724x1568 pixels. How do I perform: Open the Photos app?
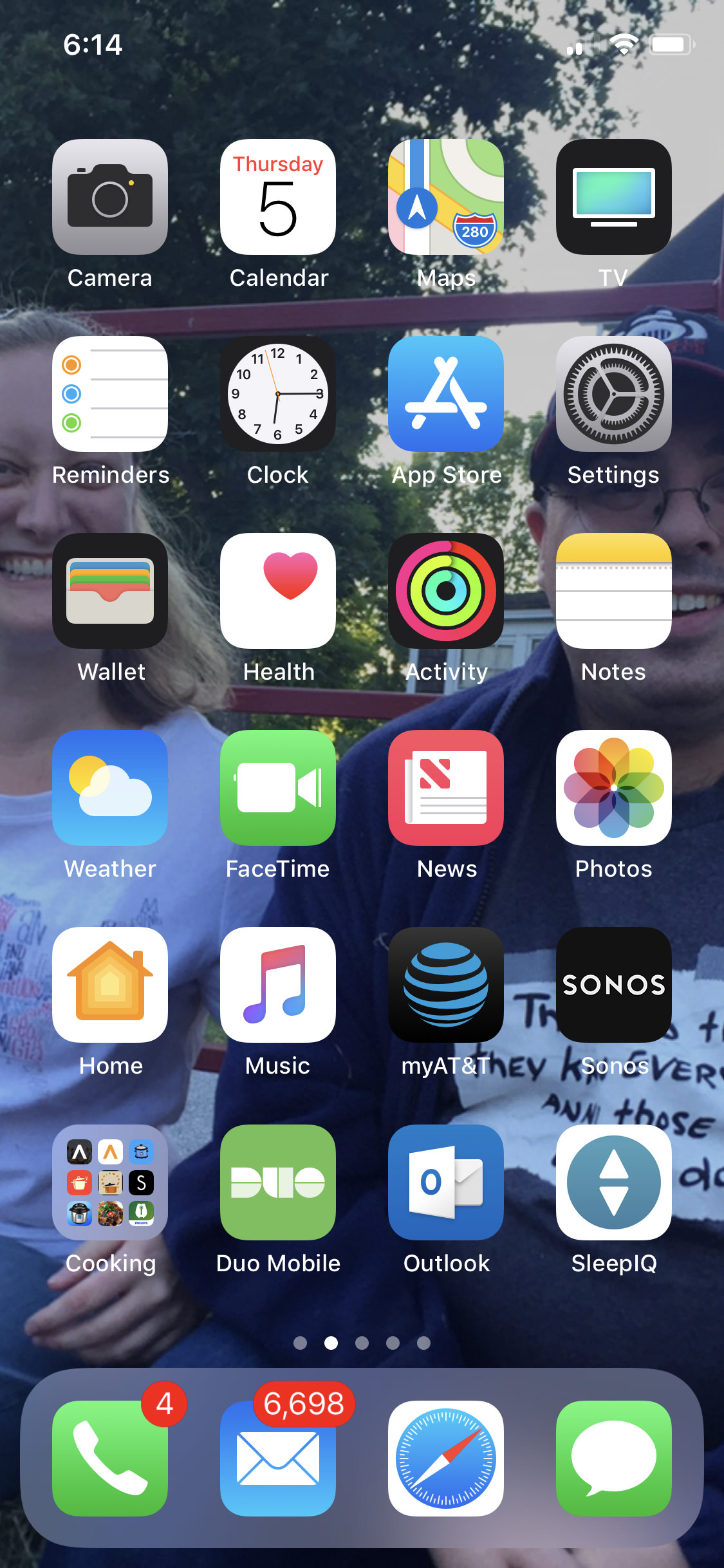coord(614,788)
